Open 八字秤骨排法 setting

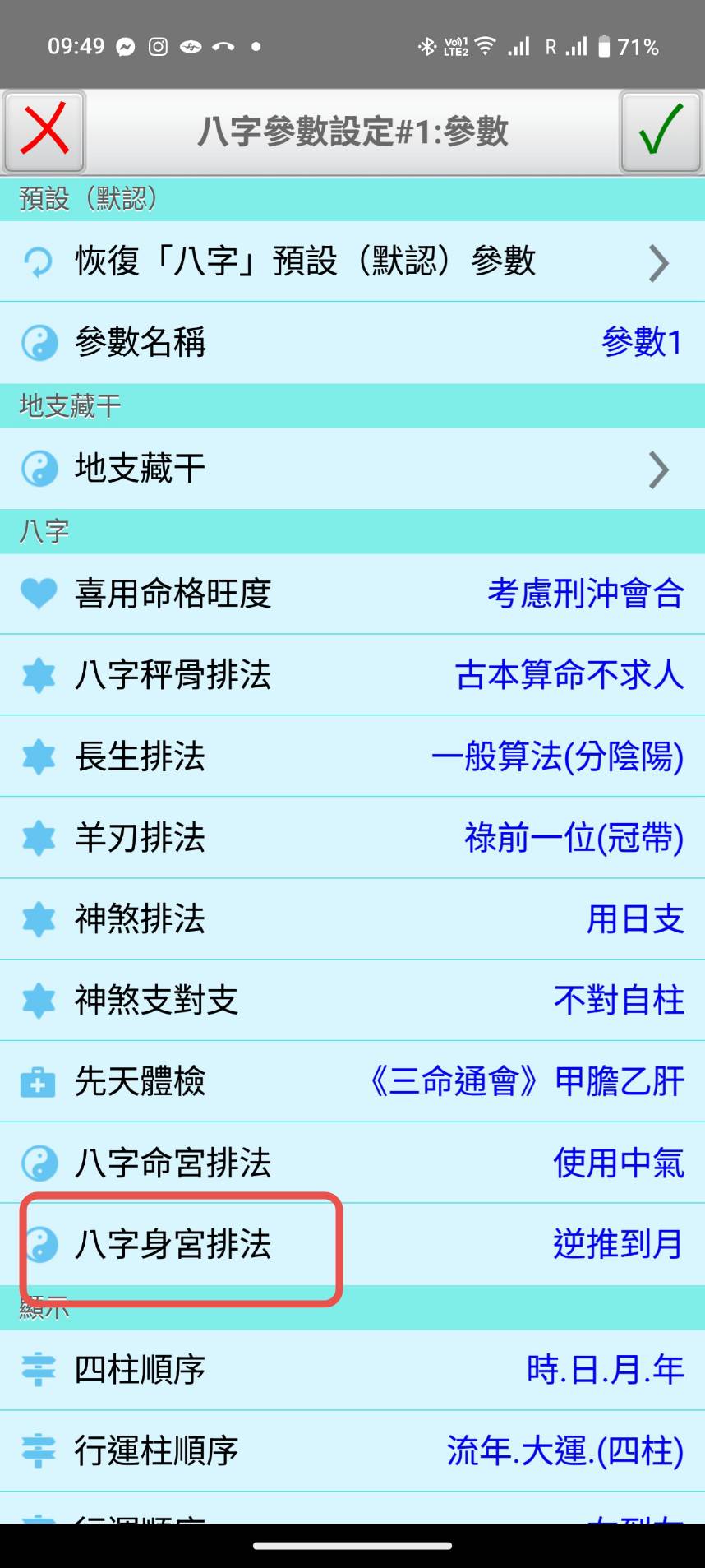point(352,675)
